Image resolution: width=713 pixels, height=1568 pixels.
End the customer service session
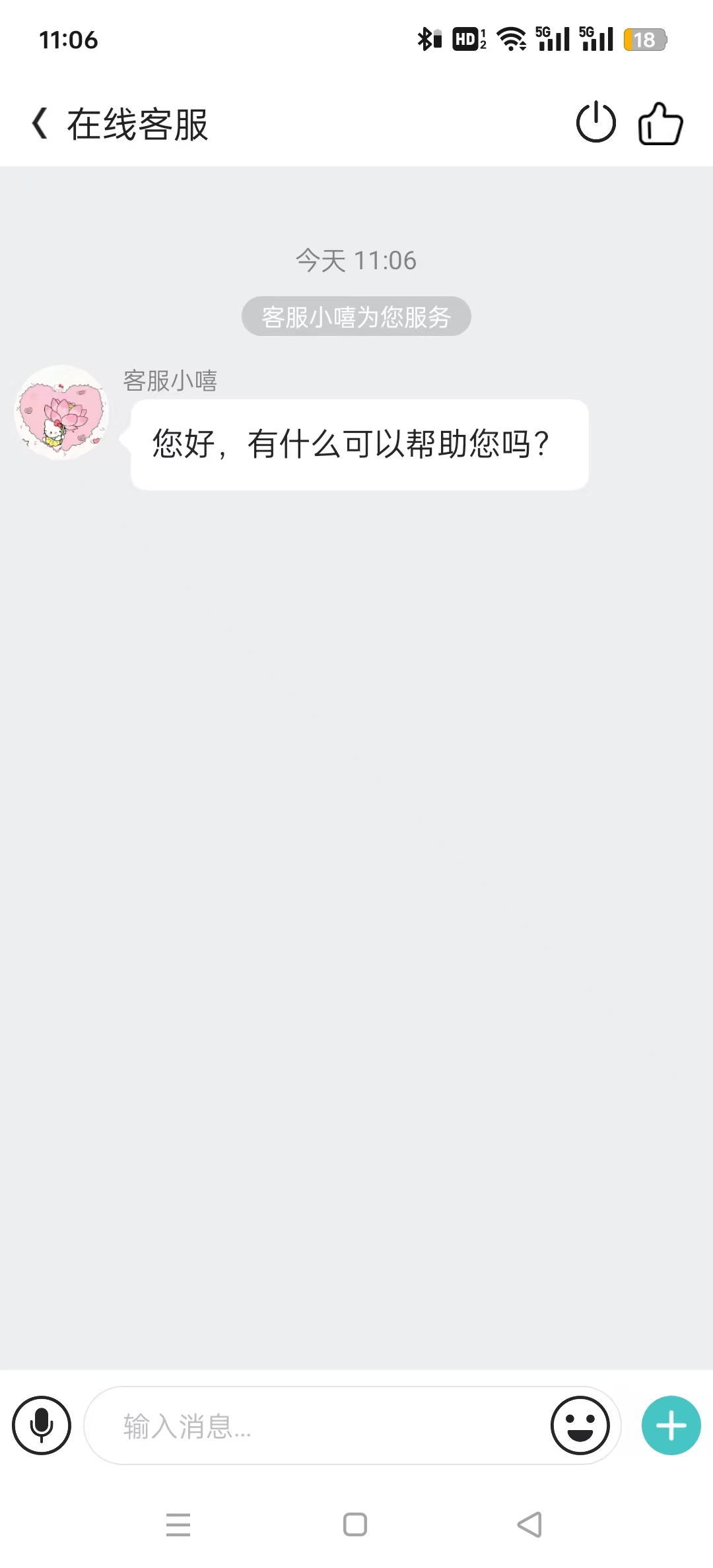point(595,123)
